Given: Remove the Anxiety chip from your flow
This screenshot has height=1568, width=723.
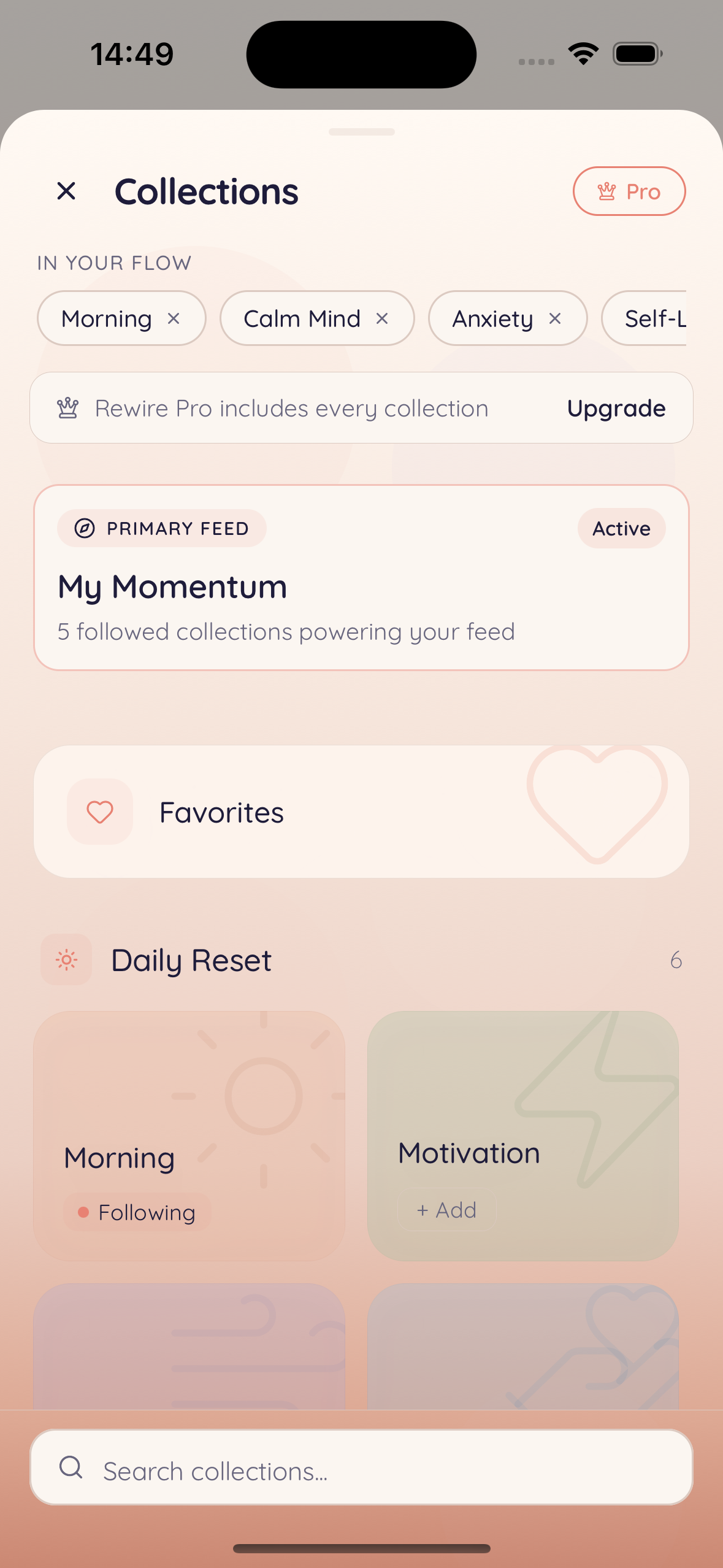Looking at the screenshot, I should pyautogui.click(x=555, y=318).
